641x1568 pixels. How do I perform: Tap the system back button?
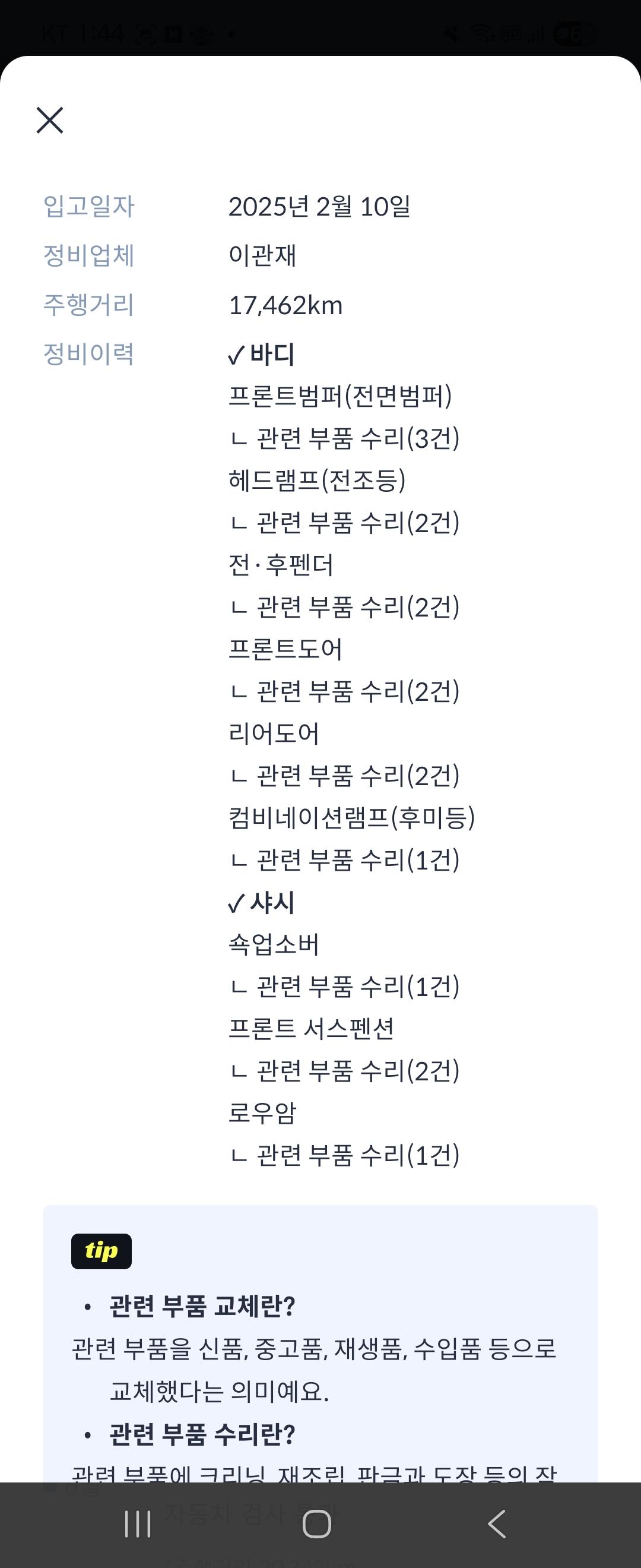(x=497, y=1524)
